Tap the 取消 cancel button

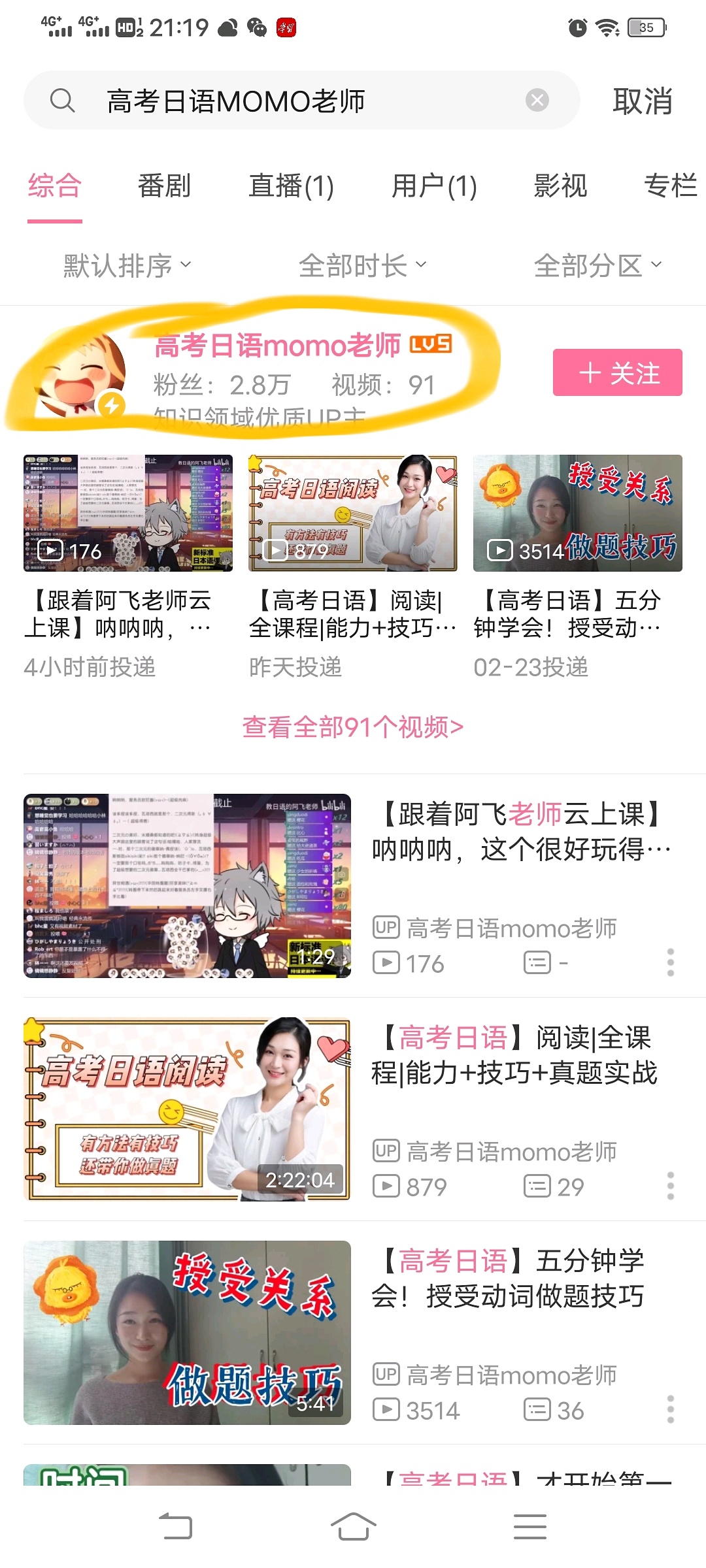point(642,101)
